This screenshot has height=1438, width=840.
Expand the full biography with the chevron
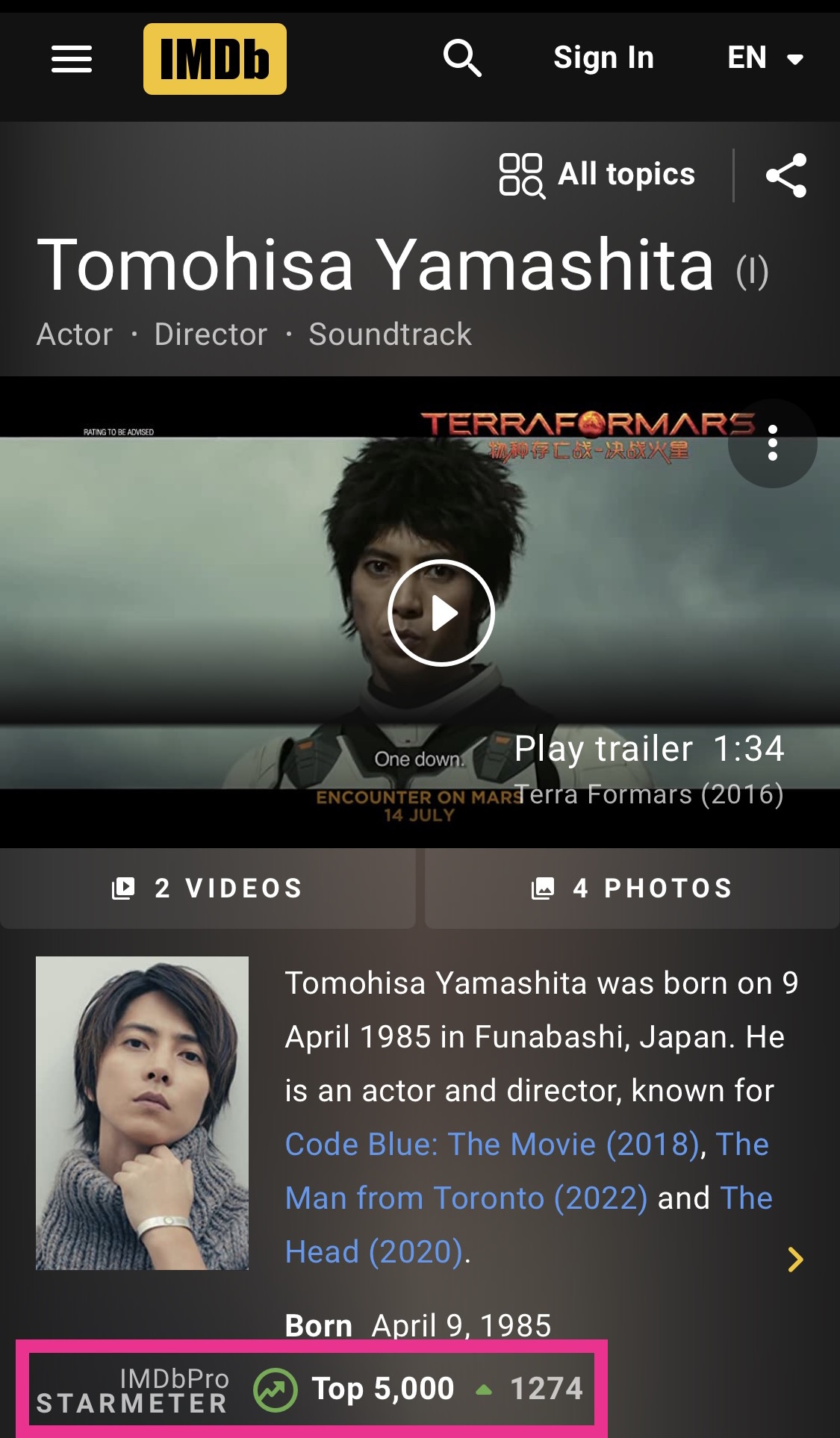click(x=795, y=1260)
